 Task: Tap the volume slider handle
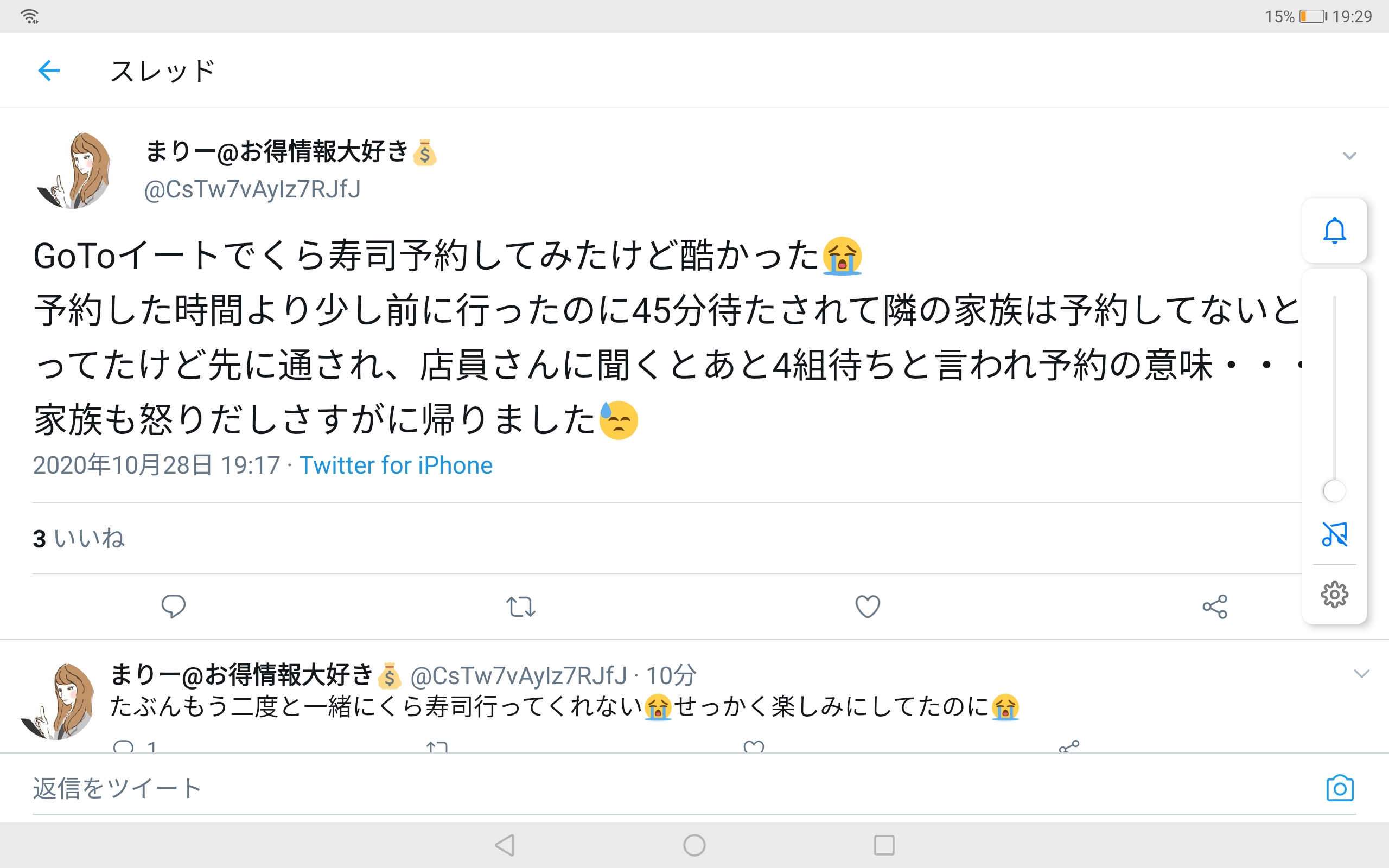1334,491
